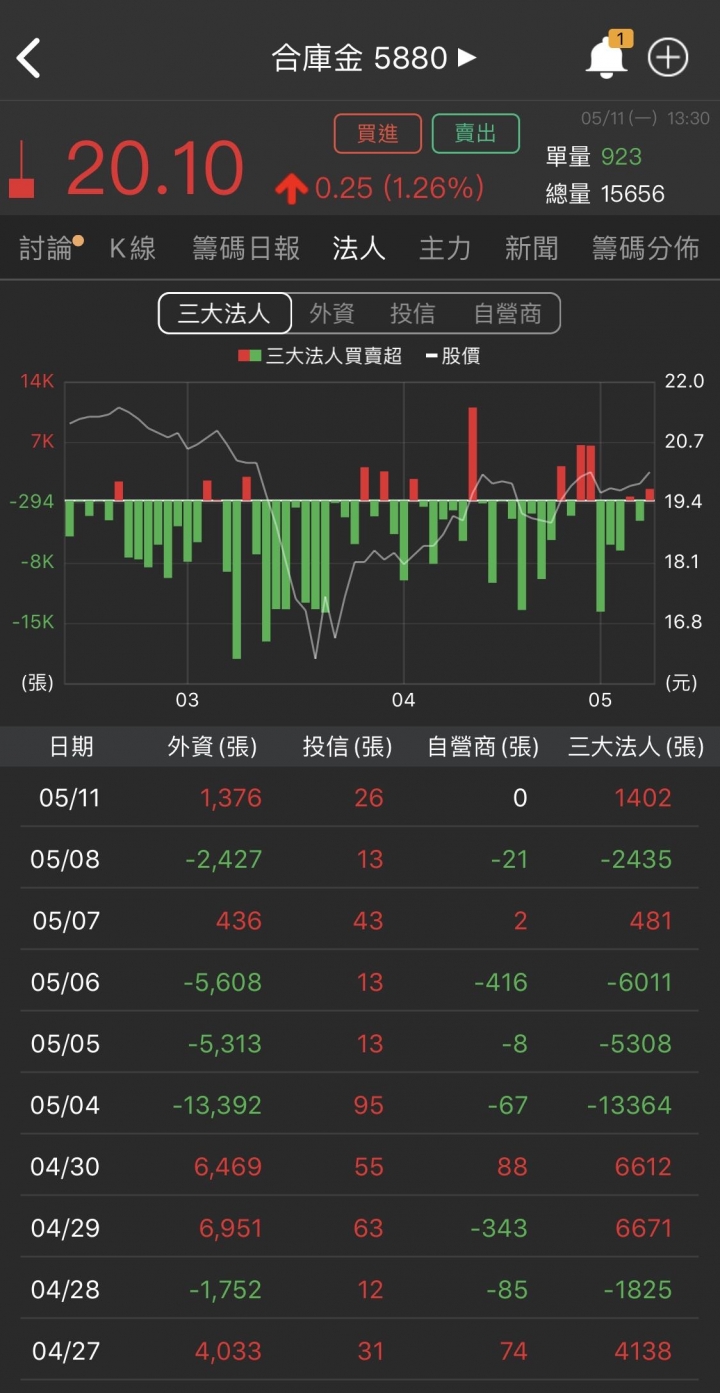720x1393 pixels.
Task: Select the 三大法人 segment
Action: pyautogui.click(x=225, y=313)
